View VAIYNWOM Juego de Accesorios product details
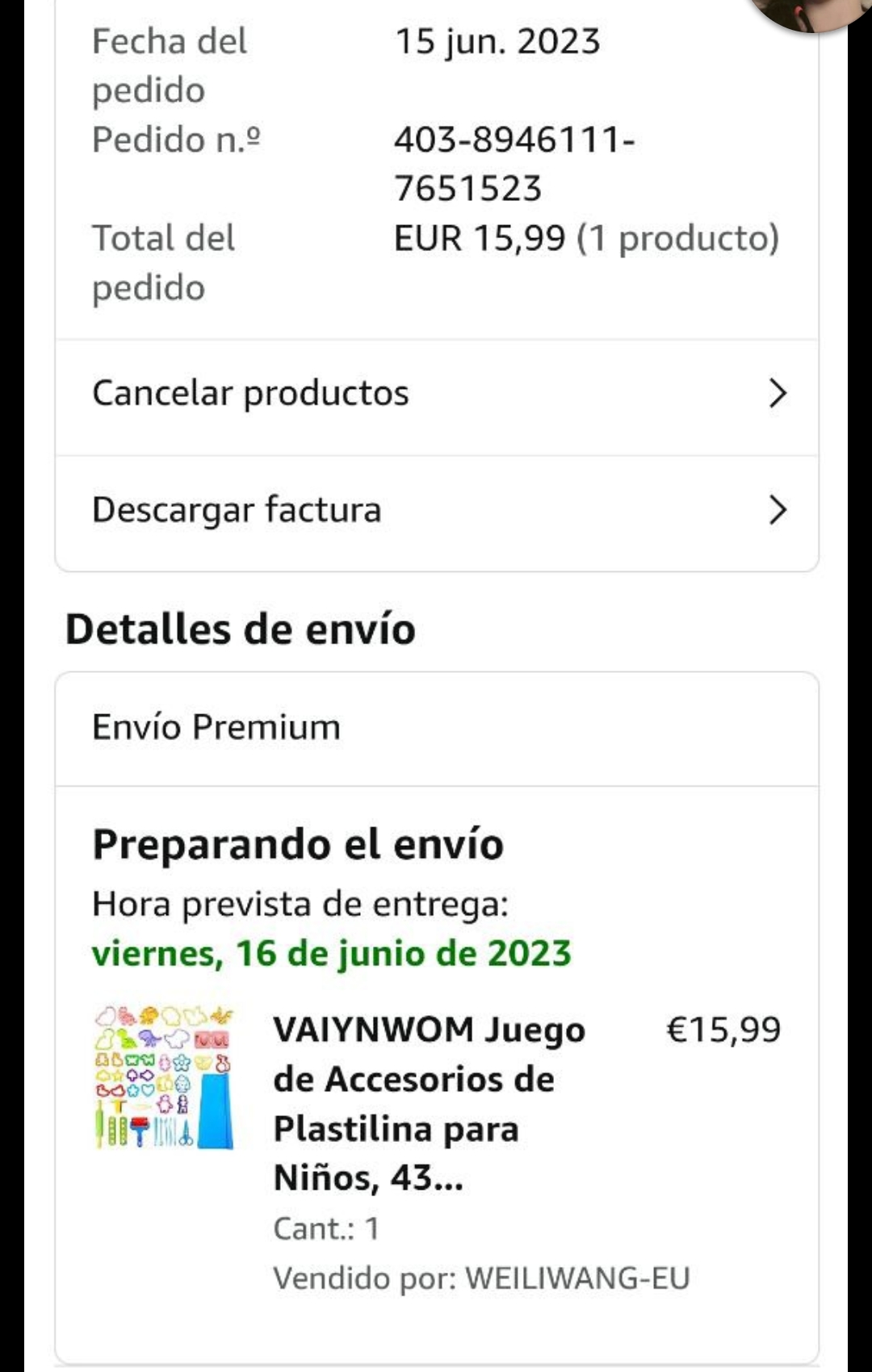This screenshot has width=872, height=1372. coord(428,1102)
